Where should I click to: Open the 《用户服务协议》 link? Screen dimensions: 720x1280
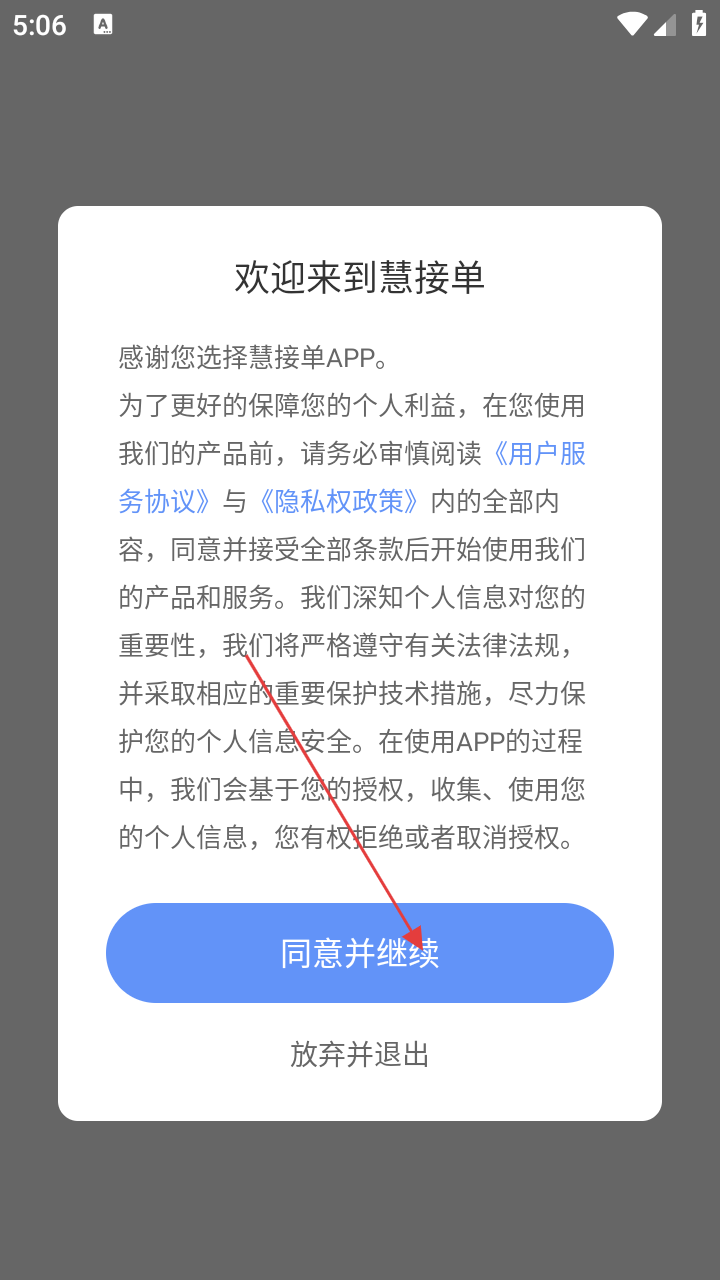540,455
